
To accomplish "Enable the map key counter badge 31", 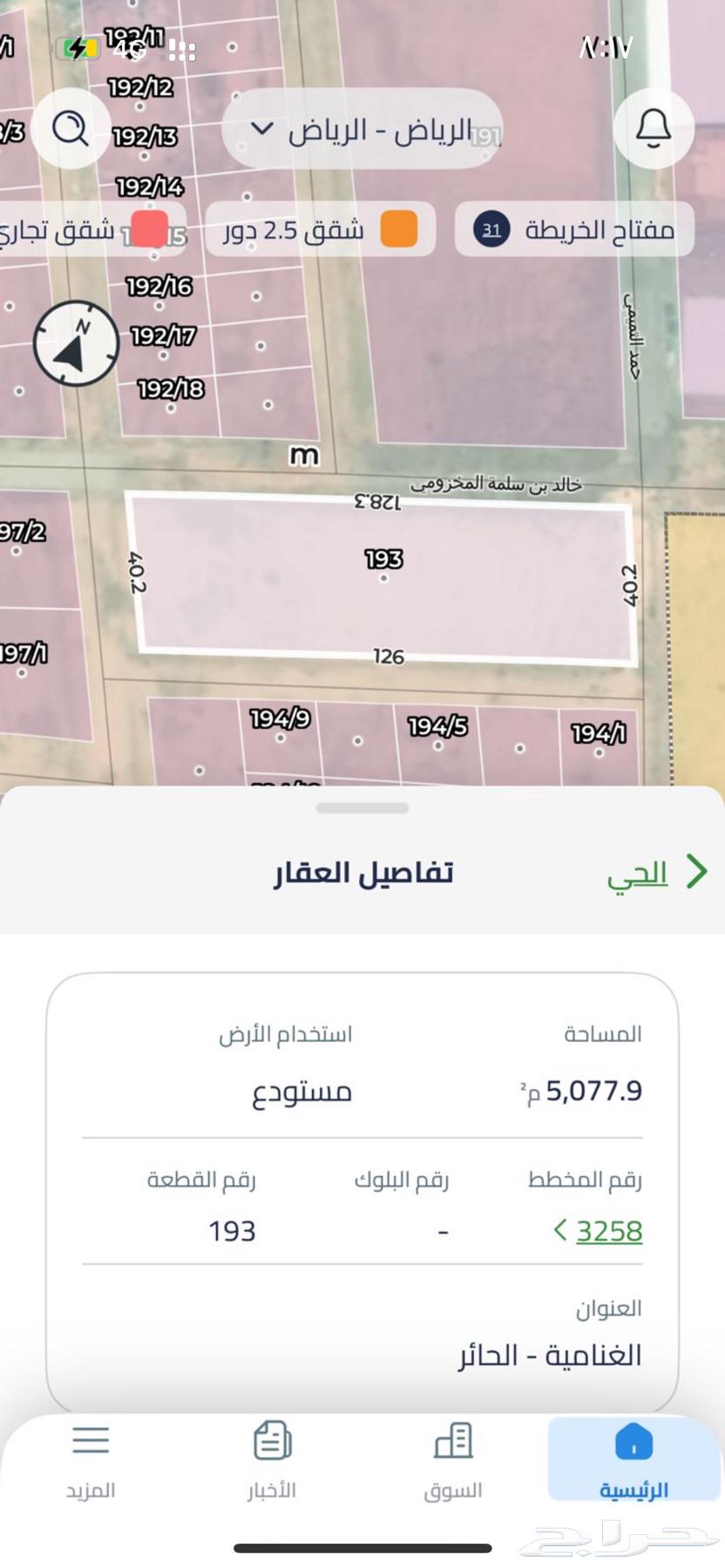I will (491, 229).
